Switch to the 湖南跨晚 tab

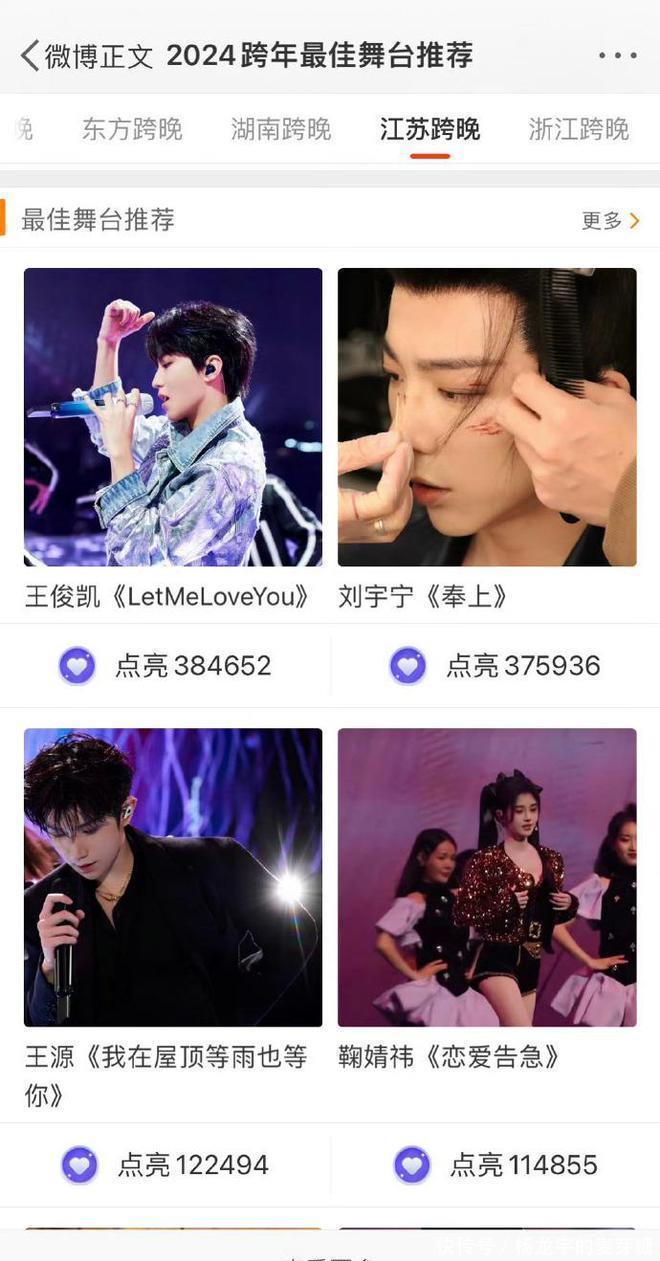point(281,129)
